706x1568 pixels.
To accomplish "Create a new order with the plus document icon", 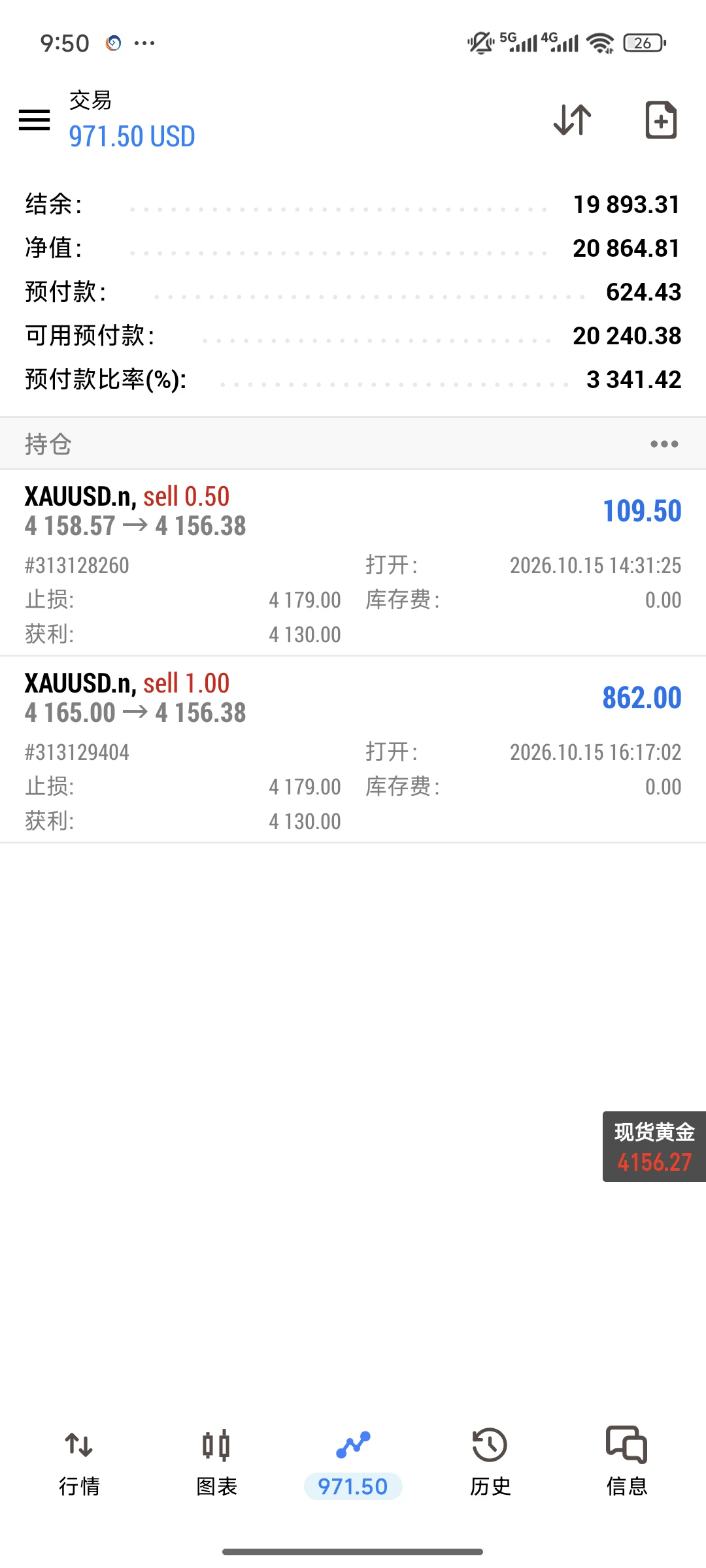I will tap(661, 120).
